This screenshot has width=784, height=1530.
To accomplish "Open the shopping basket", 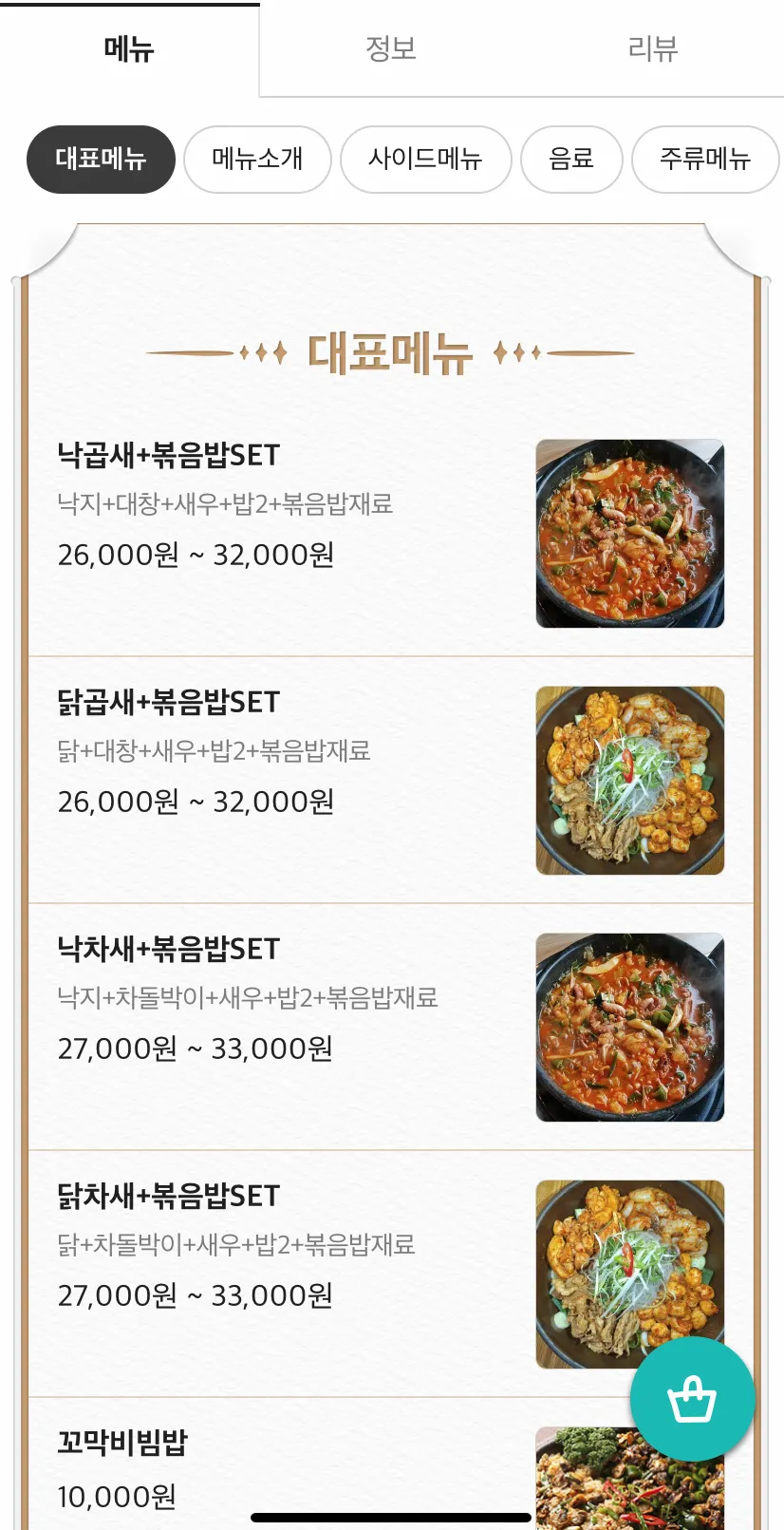I will (x=692, y=1398).
